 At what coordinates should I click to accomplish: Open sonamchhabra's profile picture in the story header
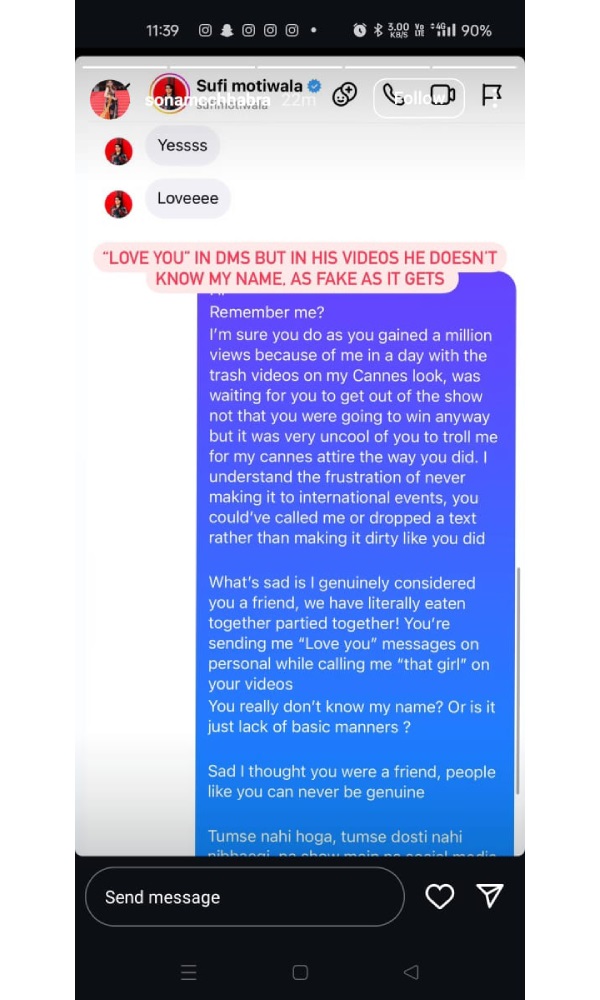(x=110, y=98)
